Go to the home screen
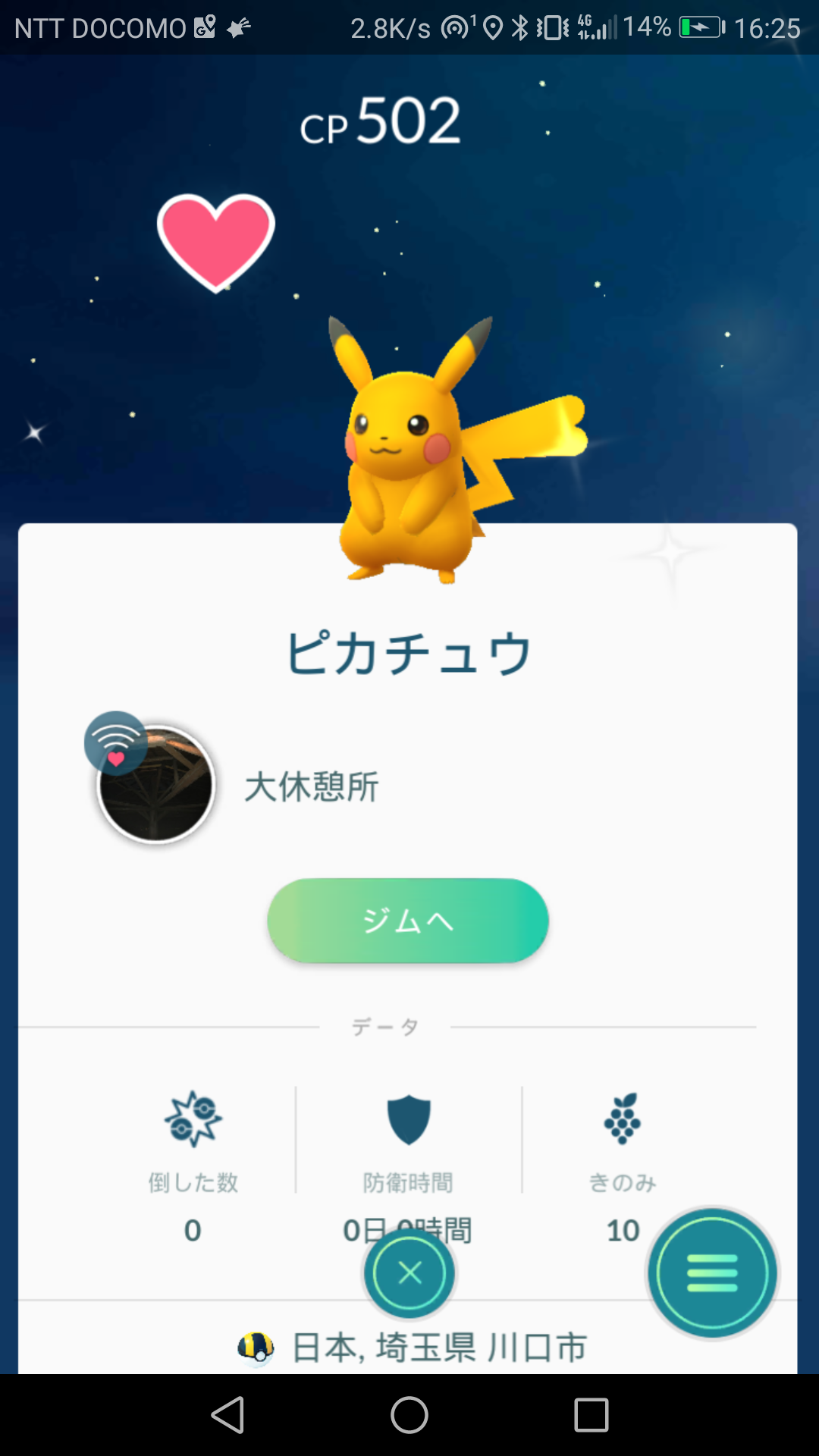Viewport: 819px width, 1456px height. [x=409, y=1415]
